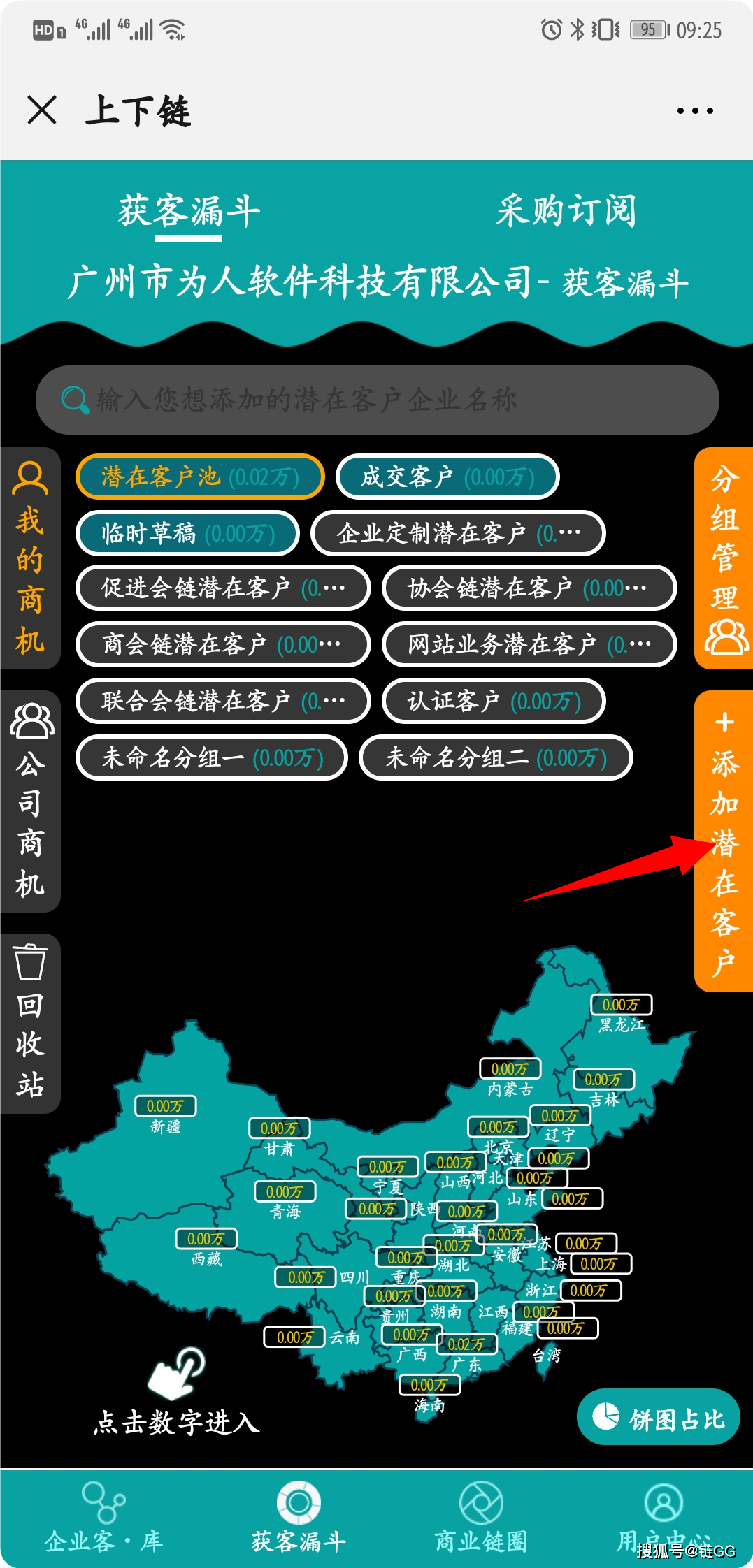Open 未命名分组一 group

[212, 757]
